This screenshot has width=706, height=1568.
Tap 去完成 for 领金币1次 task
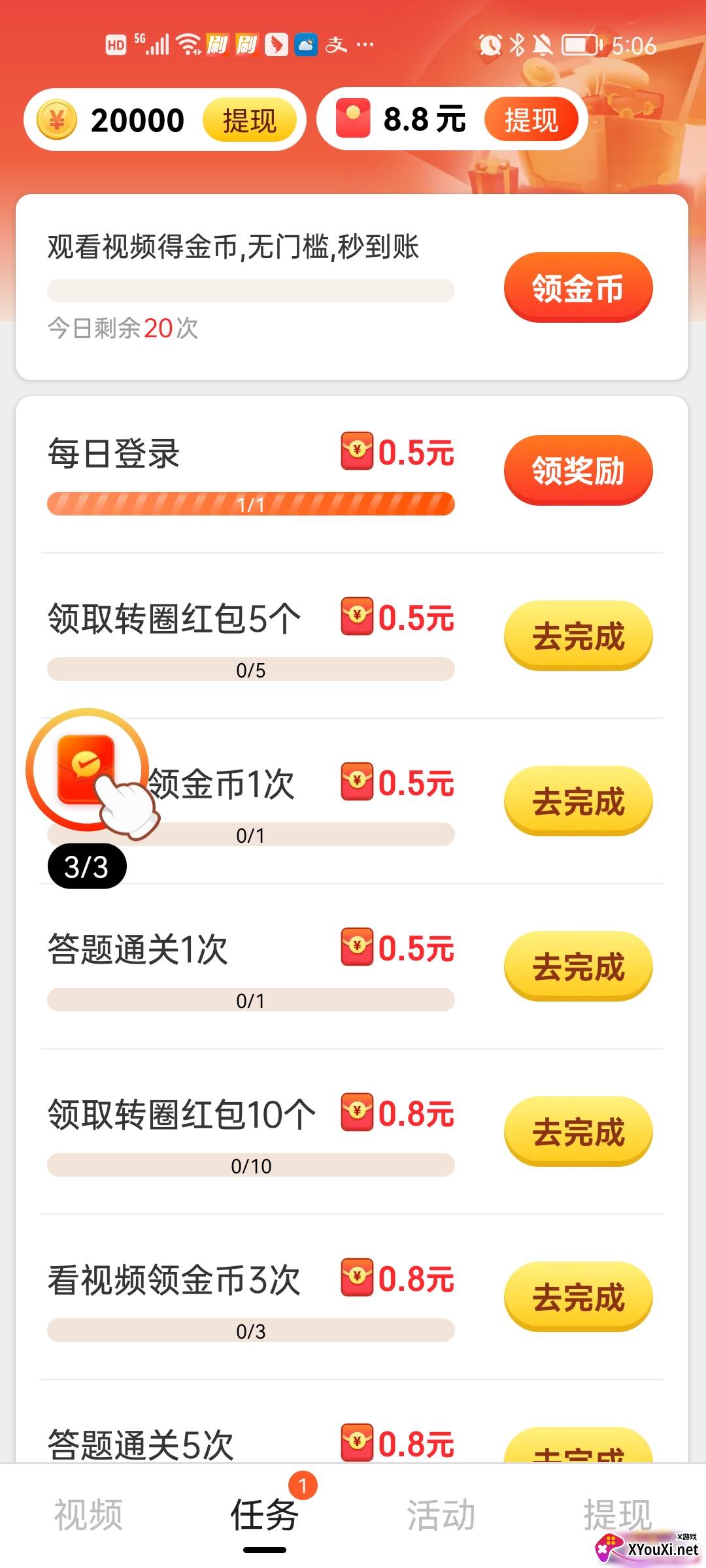pyautogui.click(x=578, y=801)
